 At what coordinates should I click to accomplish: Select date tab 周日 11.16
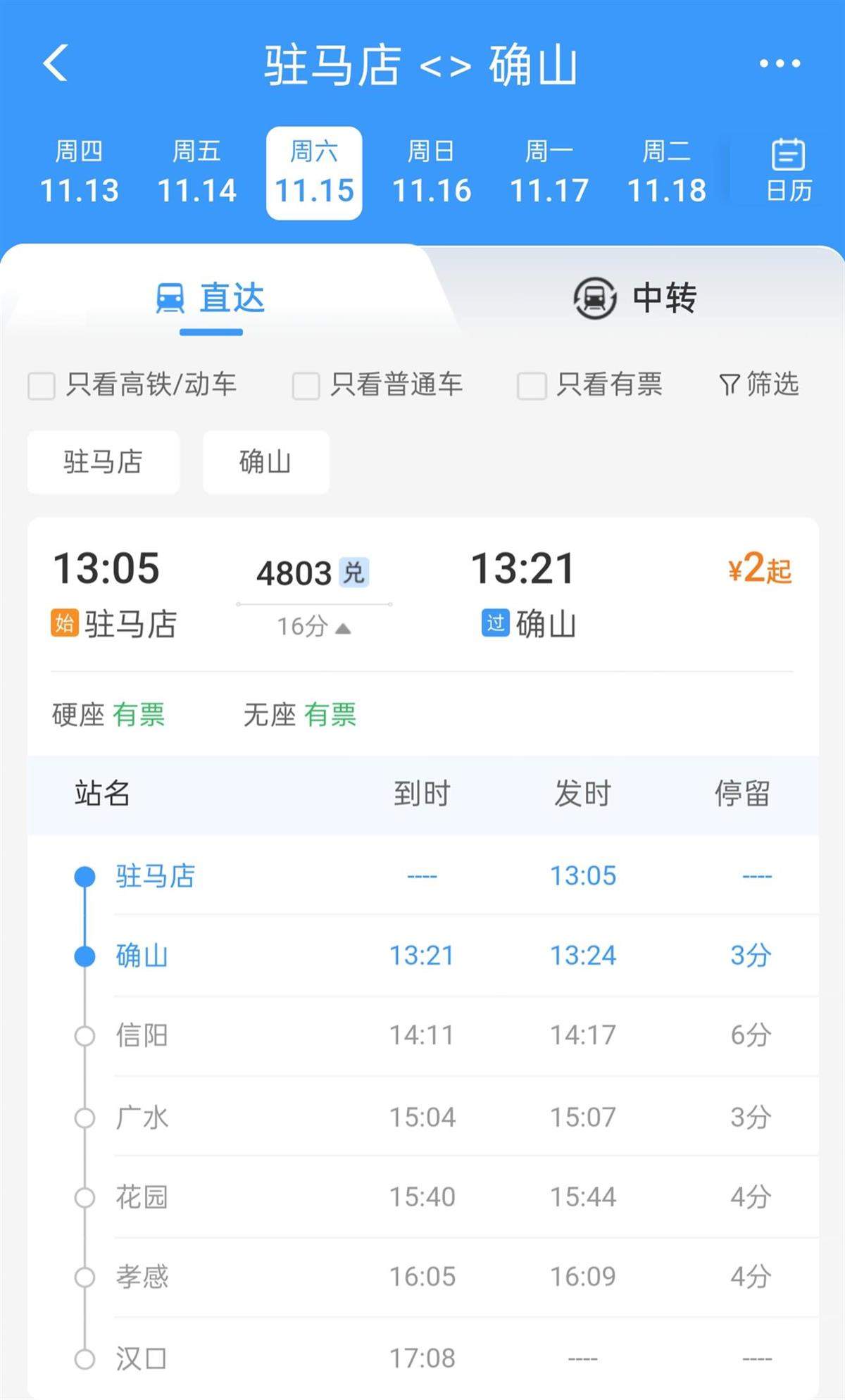pyautogui.click(x=432, y=171)
